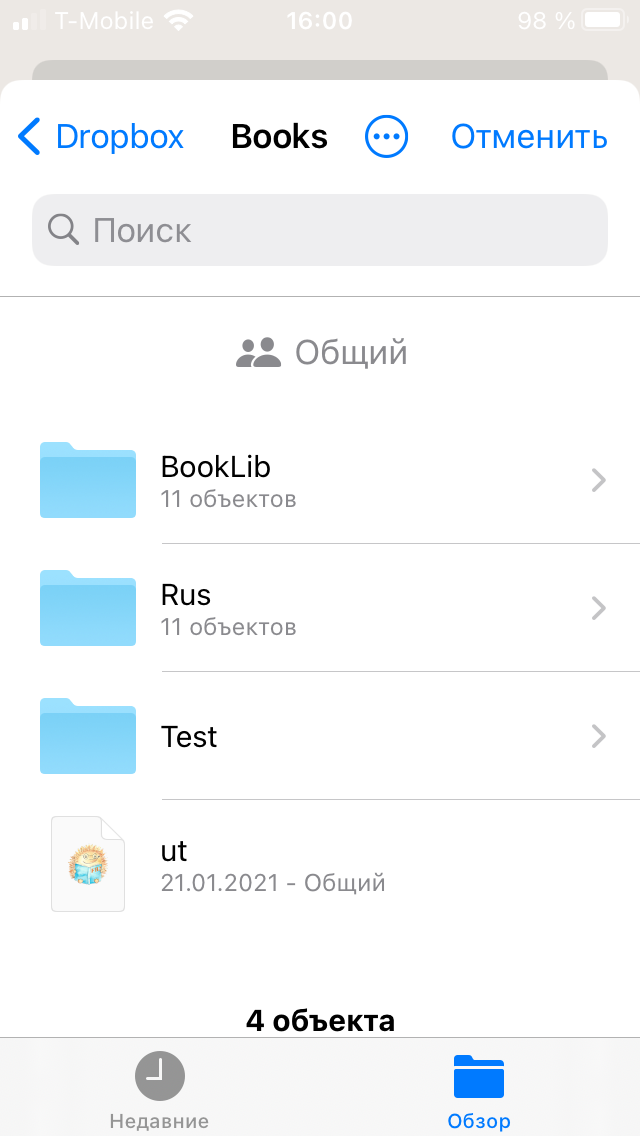Open the Rus folder
The width and height of the screenshot is (640, 1136).
pyautogui.click(x=320, y=608)
